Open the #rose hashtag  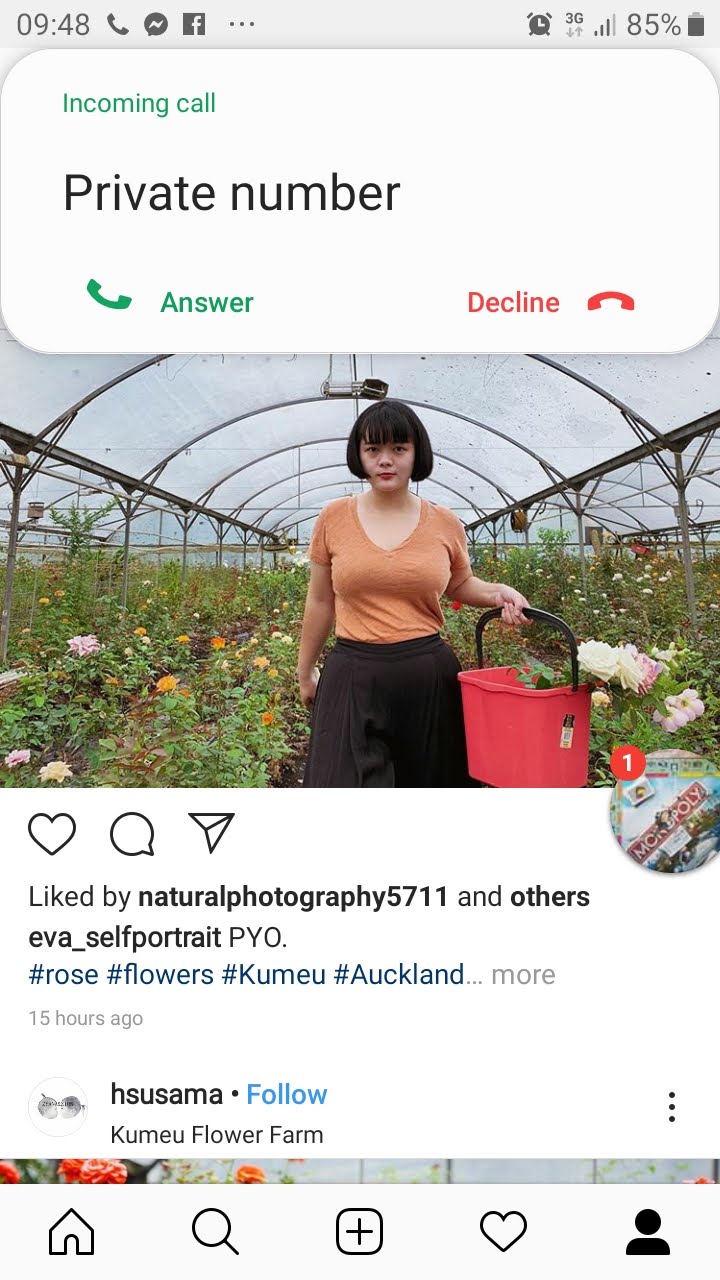click(64, 975)
